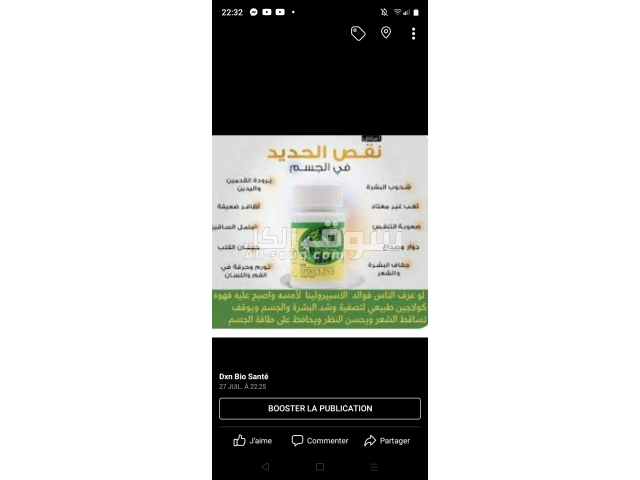Image resolution: width=640 pixels, height=480 pixels.
Task: Tap the posted supplement photo
Action: [x=320, y=236]
